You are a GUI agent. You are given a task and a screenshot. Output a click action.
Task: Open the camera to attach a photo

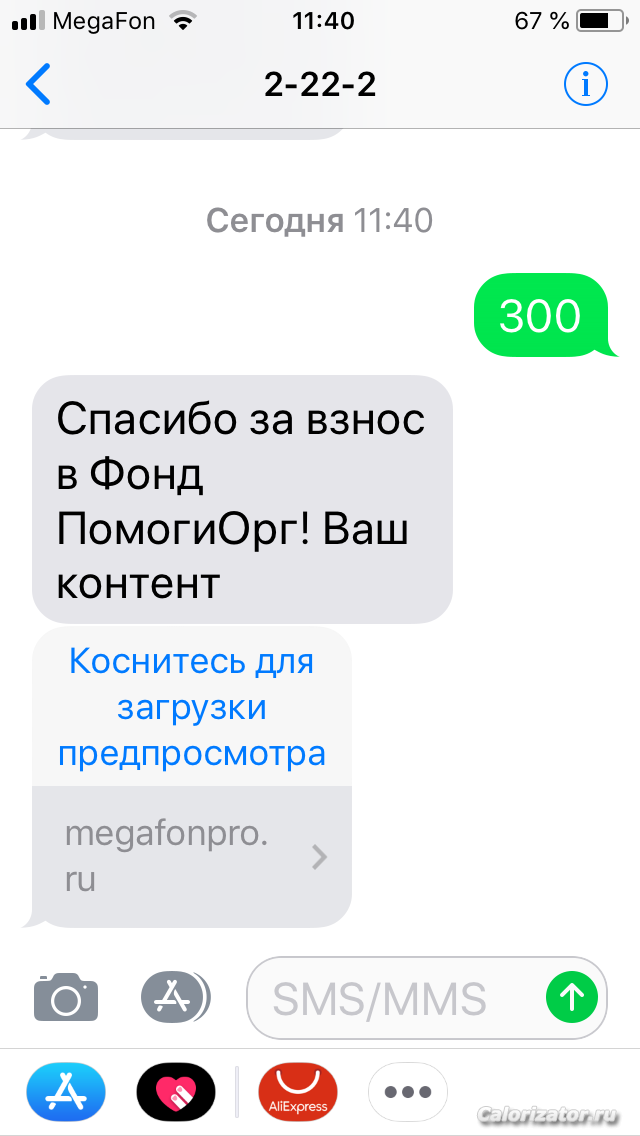click(66, 997)
